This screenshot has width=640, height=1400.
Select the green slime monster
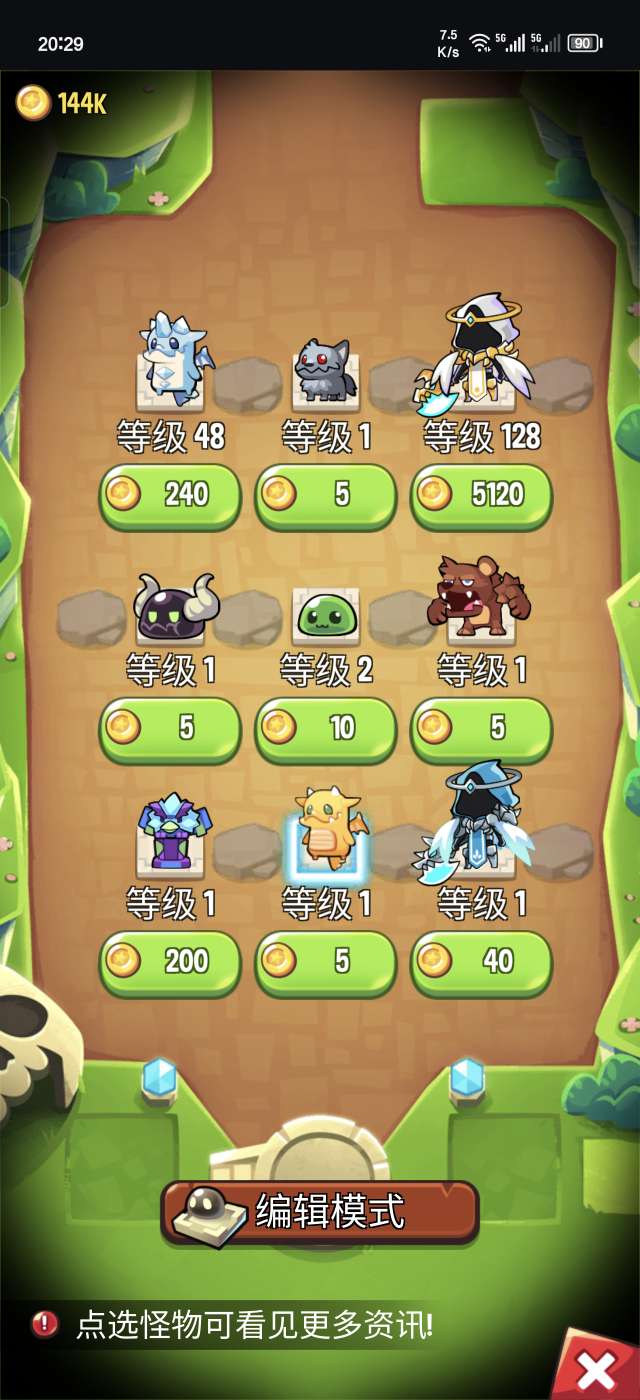tap(326, 612)
